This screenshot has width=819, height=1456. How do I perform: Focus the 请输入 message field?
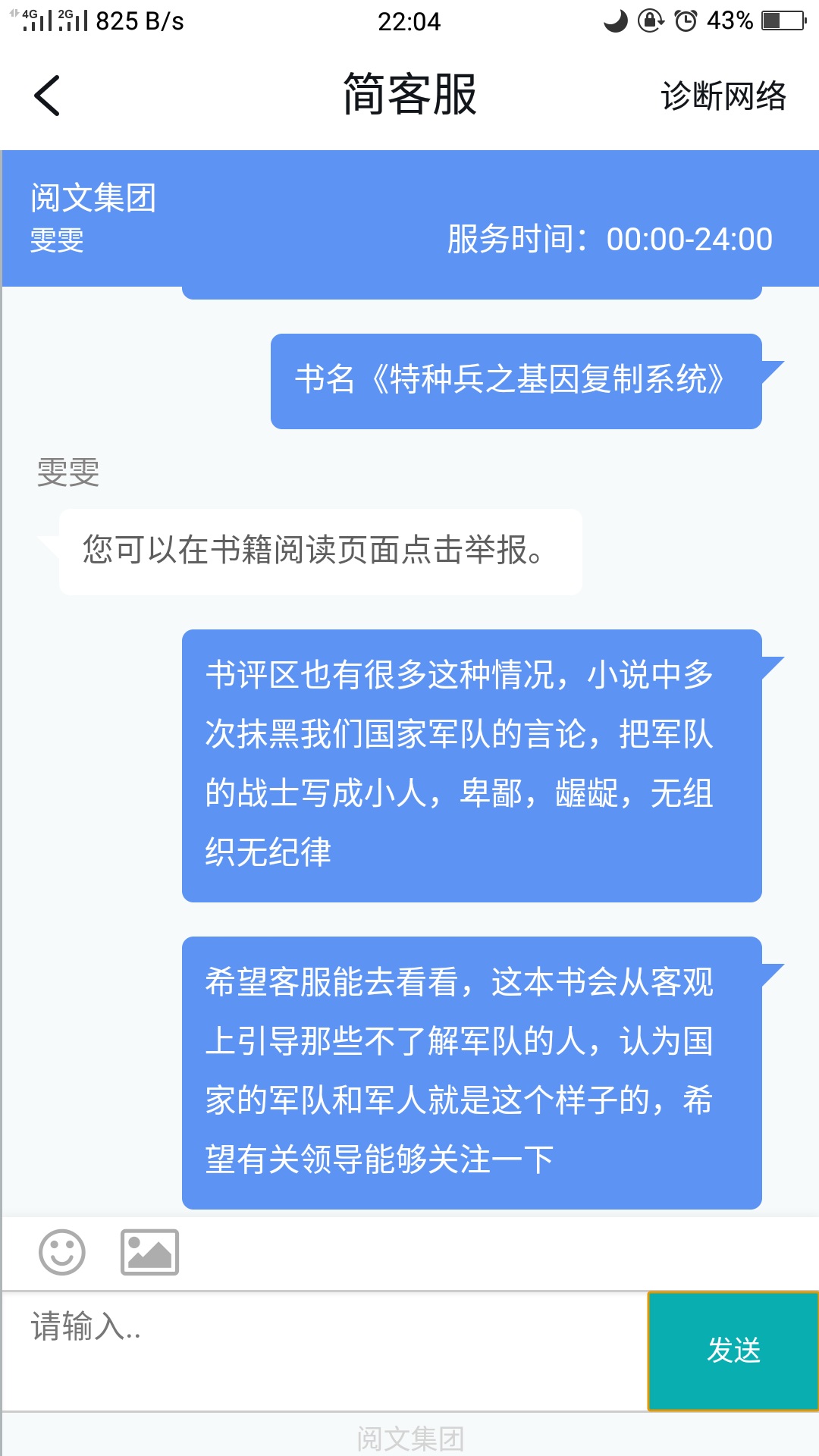(326, 1350)
